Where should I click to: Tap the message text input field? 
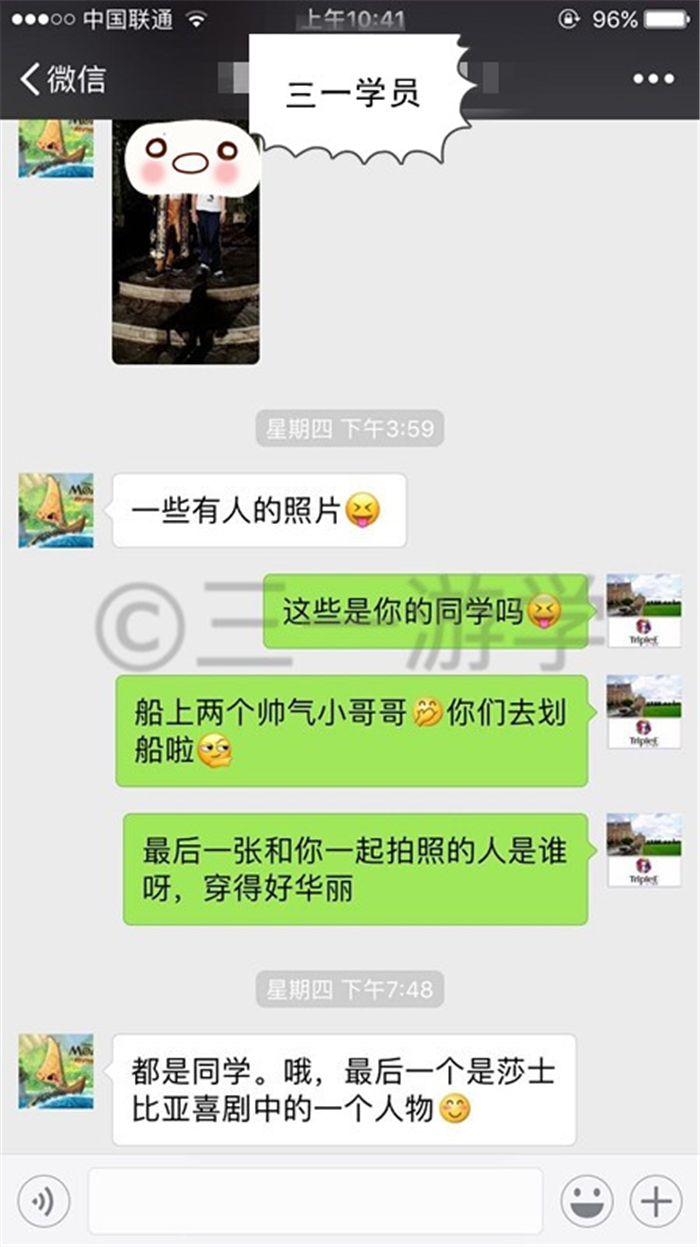click(x=315, y=1200)
